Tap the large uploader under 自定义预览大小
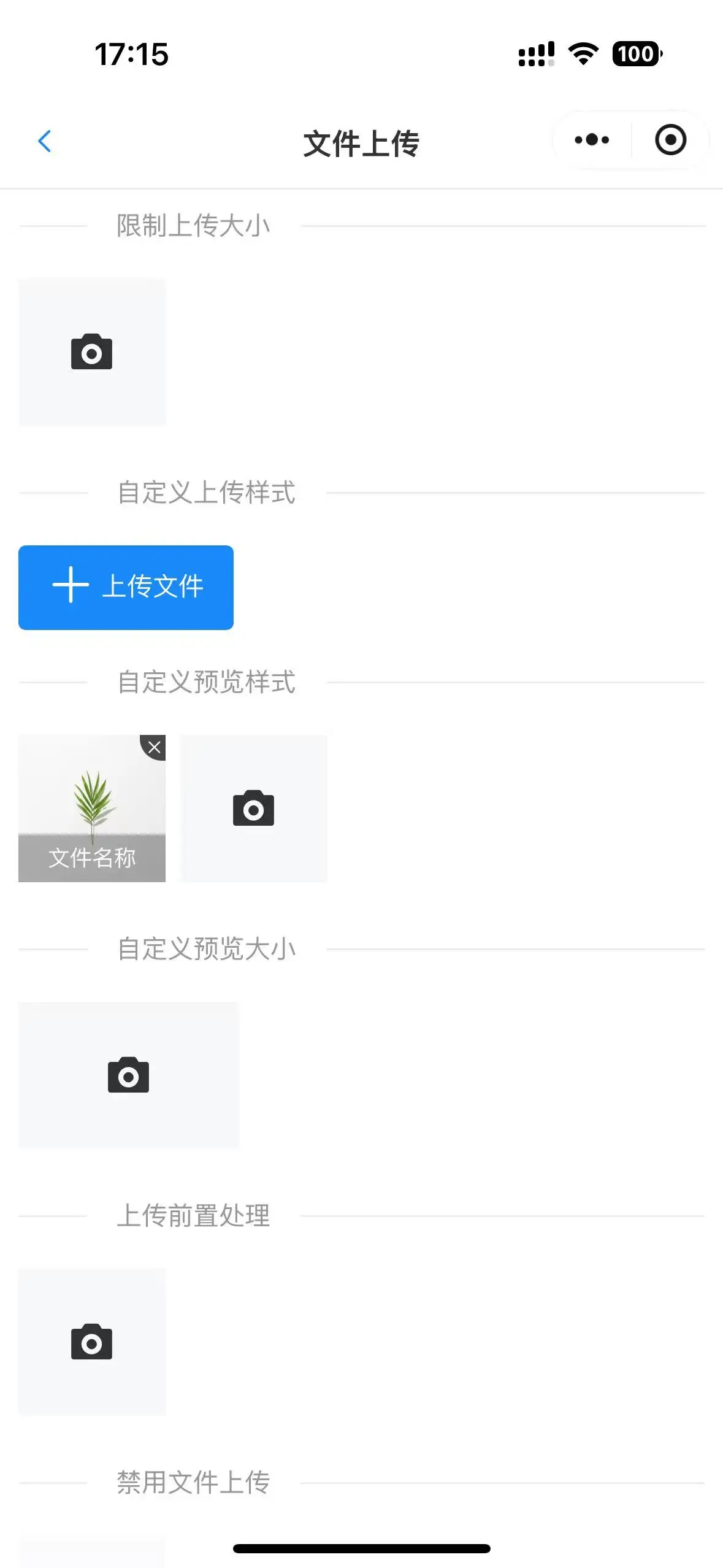The width and height of the screenshot is (723, 1568). (x=128, y=1075)
